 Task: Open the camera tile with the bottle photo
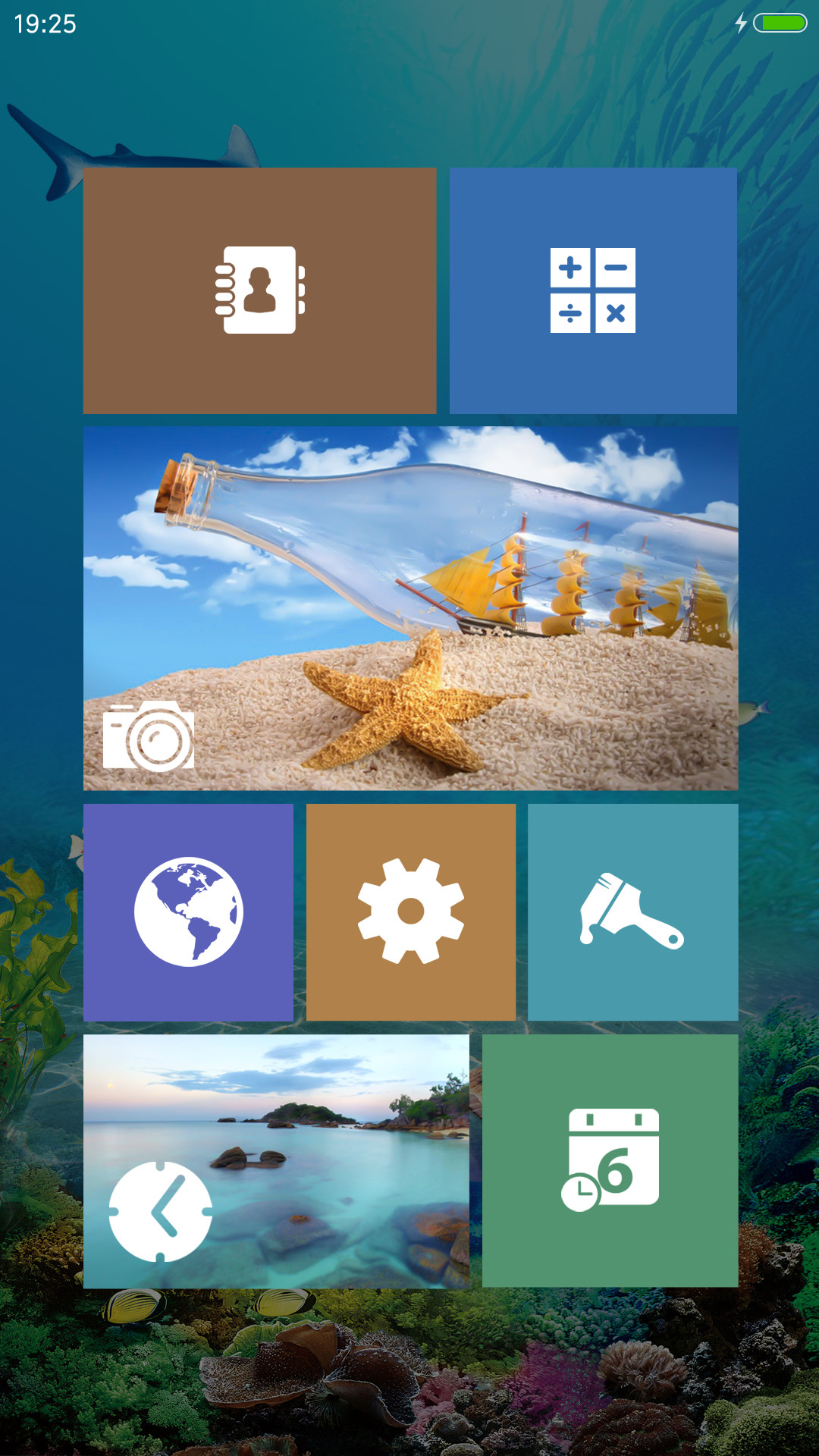(x=410, y=608)
